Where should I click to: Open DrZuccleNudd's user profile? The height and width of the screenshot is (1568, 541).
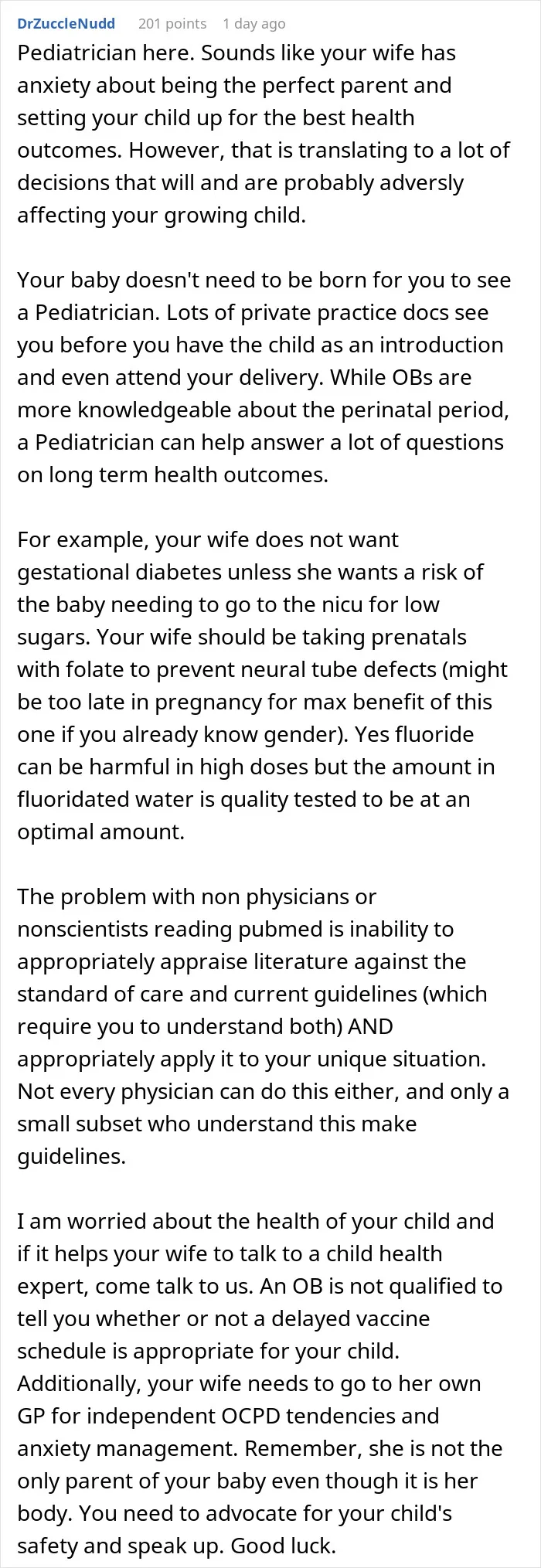coord(66,23)
